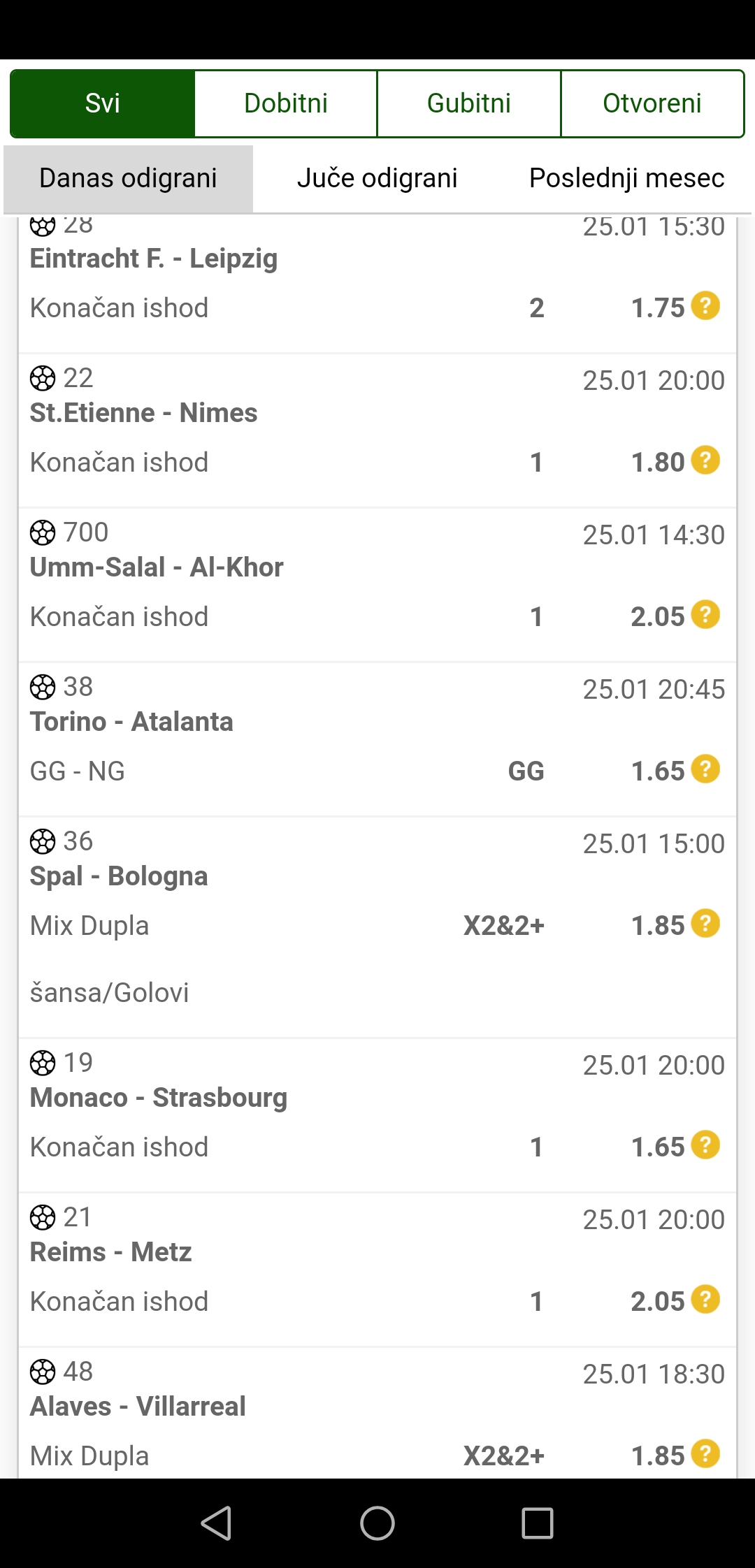Show Gubitni tickets
The height and width of the screenshot is (1568, 755).
[469, 103]
